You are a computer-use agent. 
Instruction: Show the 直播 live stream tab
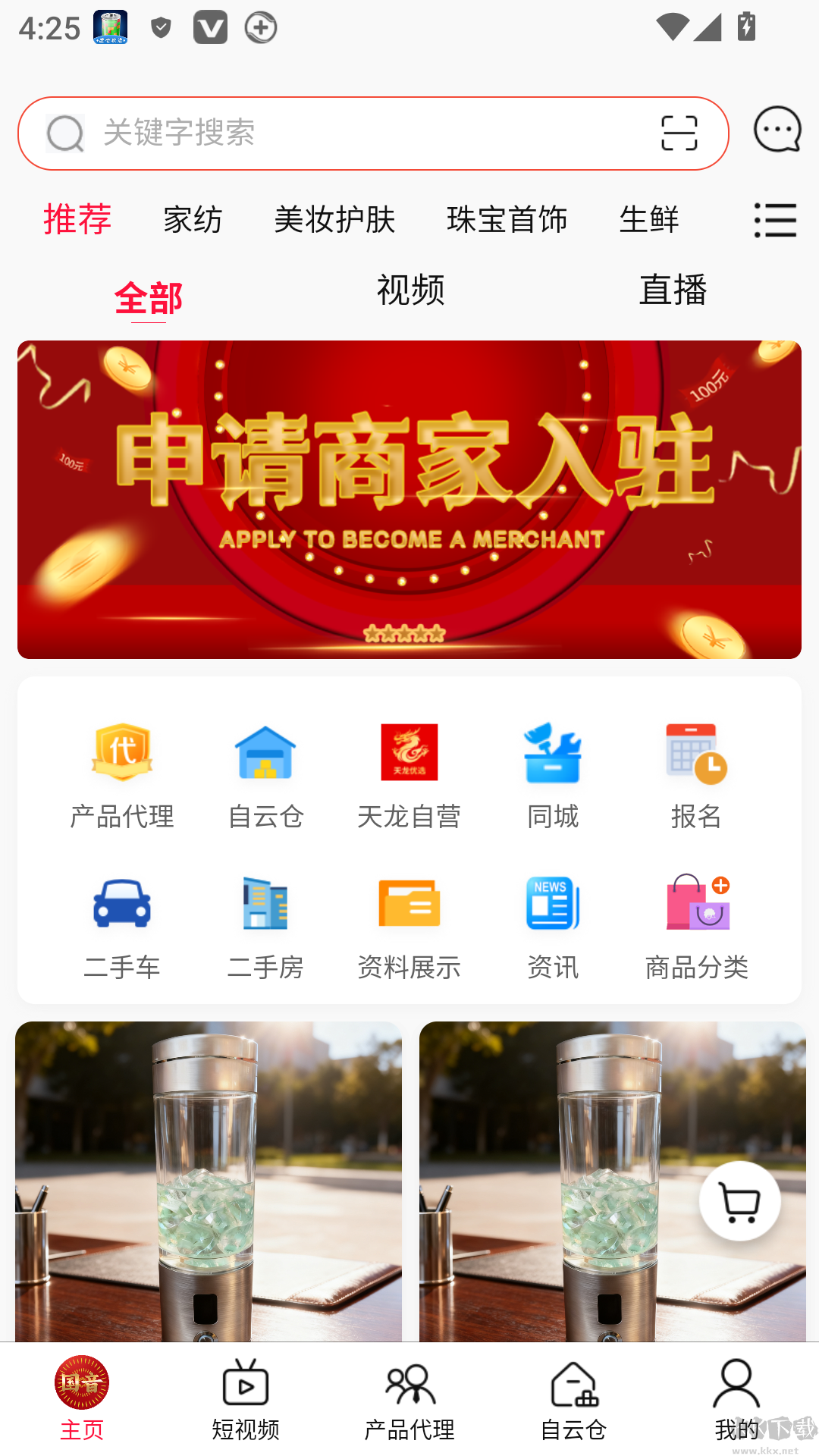click(x=673, y=290)
